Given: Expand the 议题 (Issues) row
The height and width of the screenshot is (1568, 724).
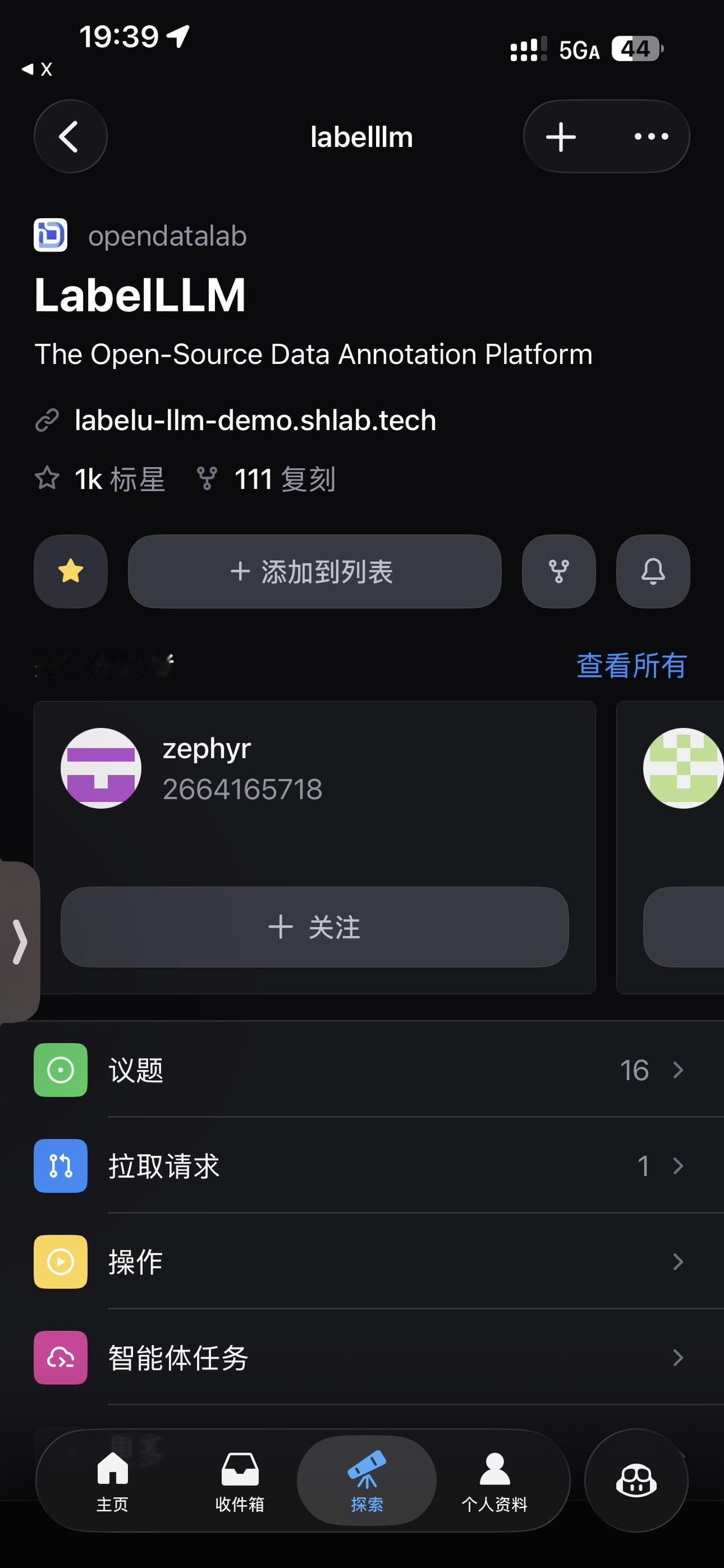Looking at the screenshot, I should click(x=361, y=1069).
